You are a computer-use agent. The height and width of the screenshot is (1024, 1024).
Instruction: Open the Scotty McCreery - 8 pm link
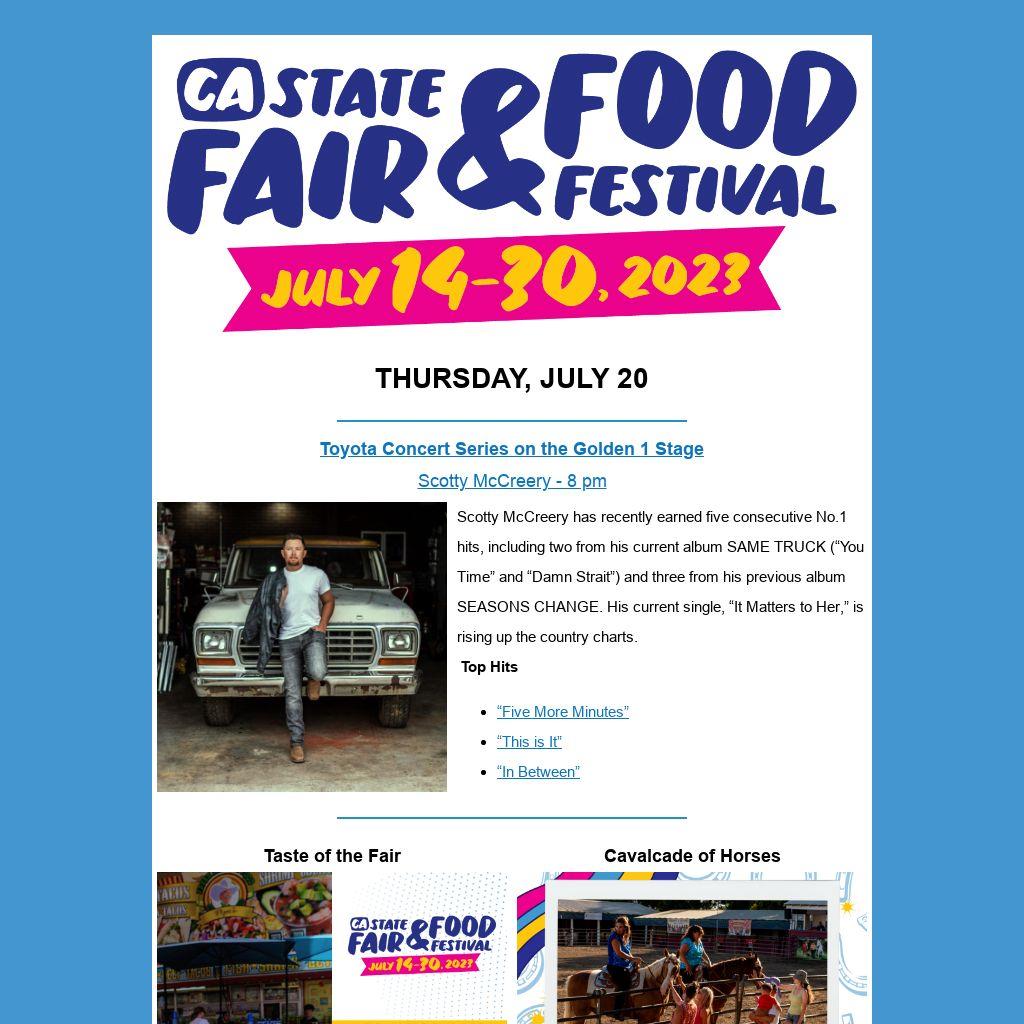(511, 481)
